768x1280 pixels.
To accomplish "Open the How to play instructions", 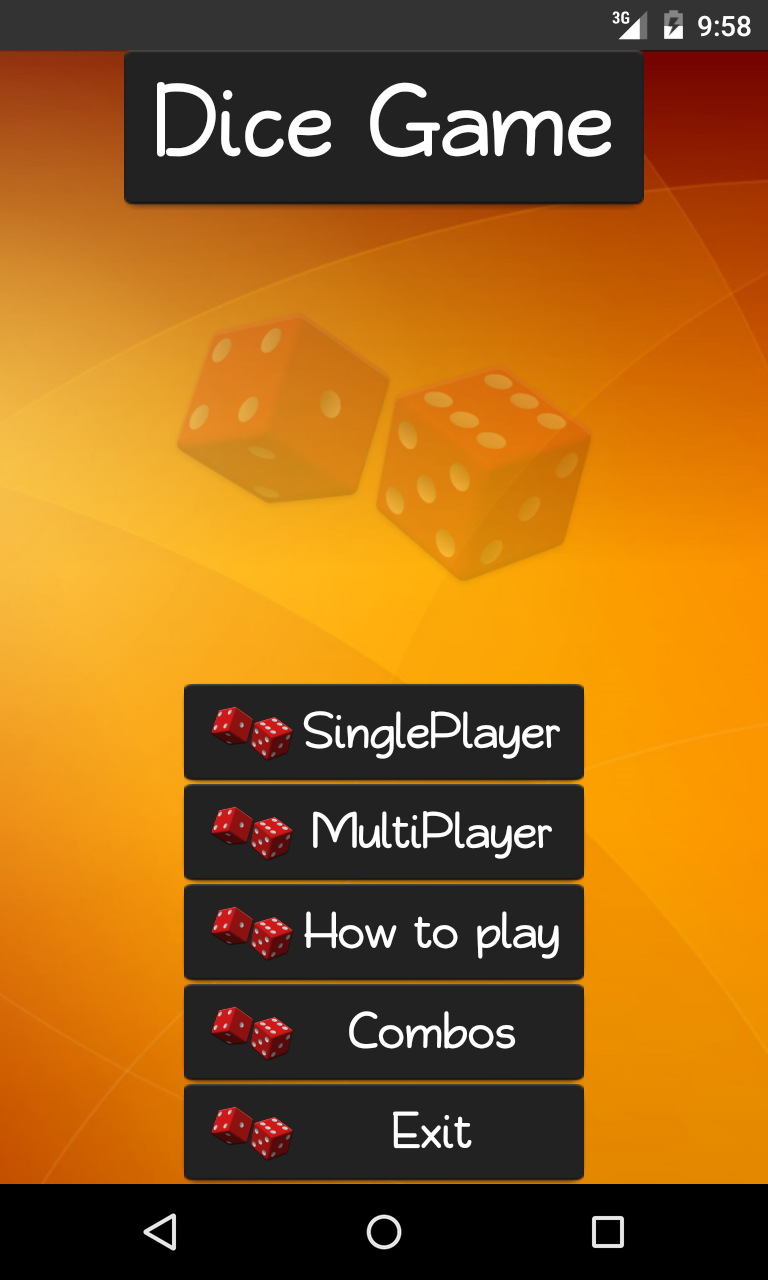I will (384, 932).
